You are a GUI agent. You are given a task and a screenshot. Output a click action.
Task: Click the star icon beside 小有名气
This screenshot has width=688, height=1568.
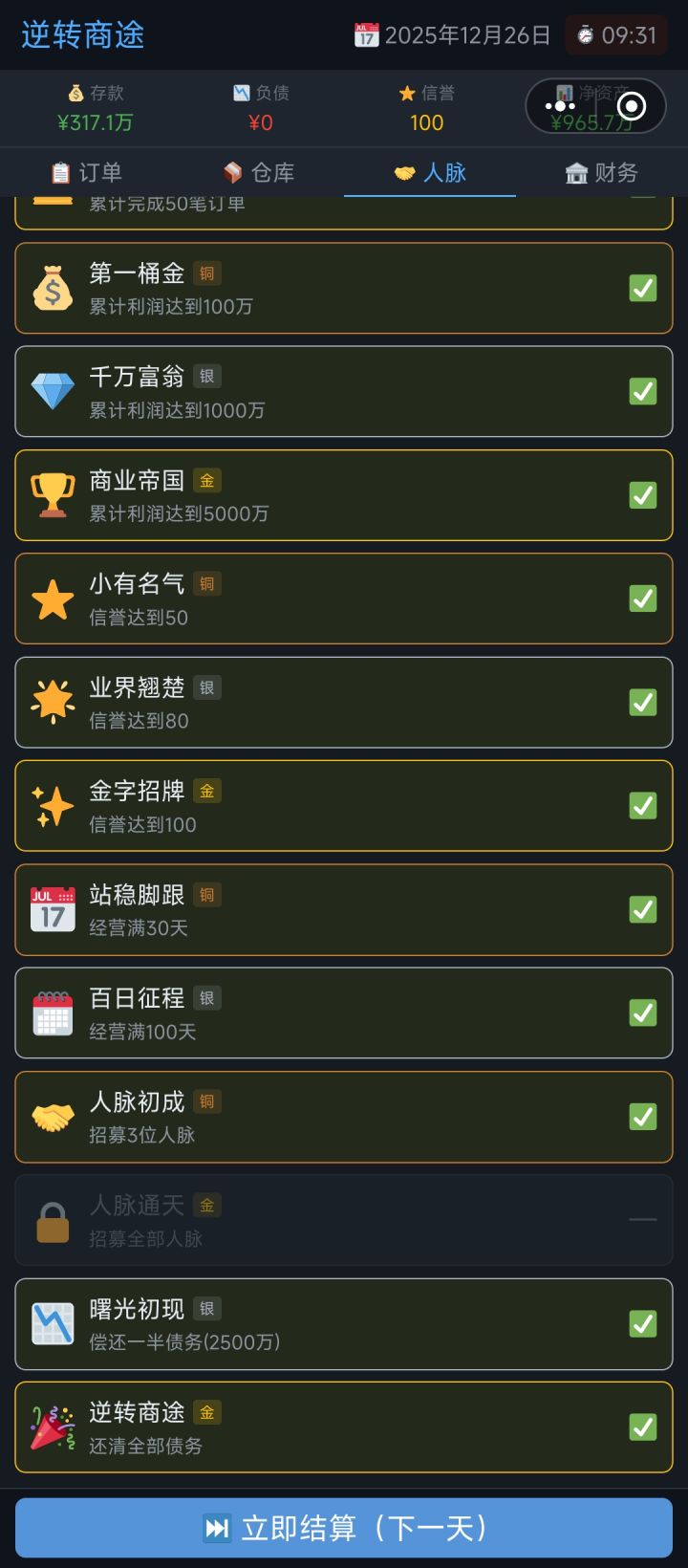(53, 598)
